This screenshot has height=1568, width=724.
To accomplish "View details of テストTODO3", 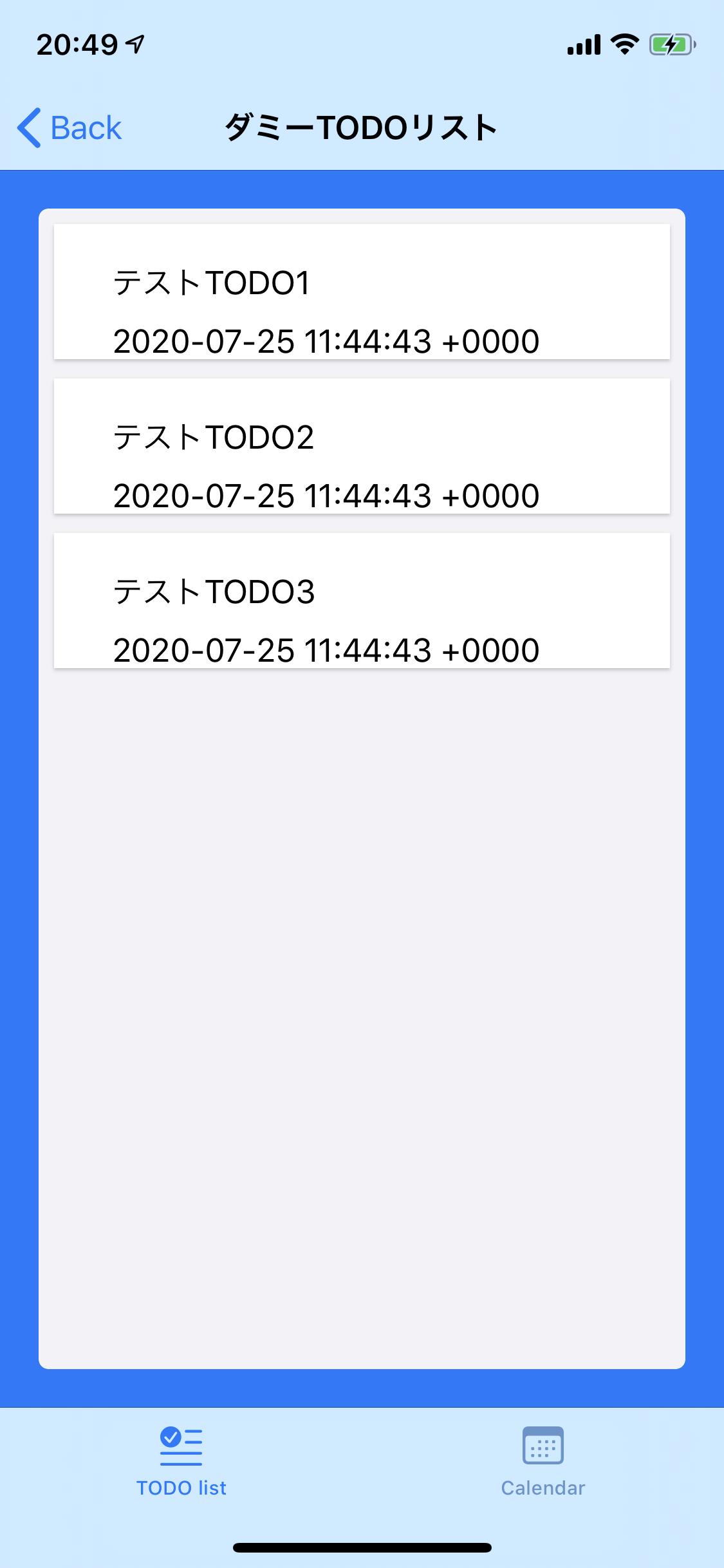I will [x=362, y=601].
